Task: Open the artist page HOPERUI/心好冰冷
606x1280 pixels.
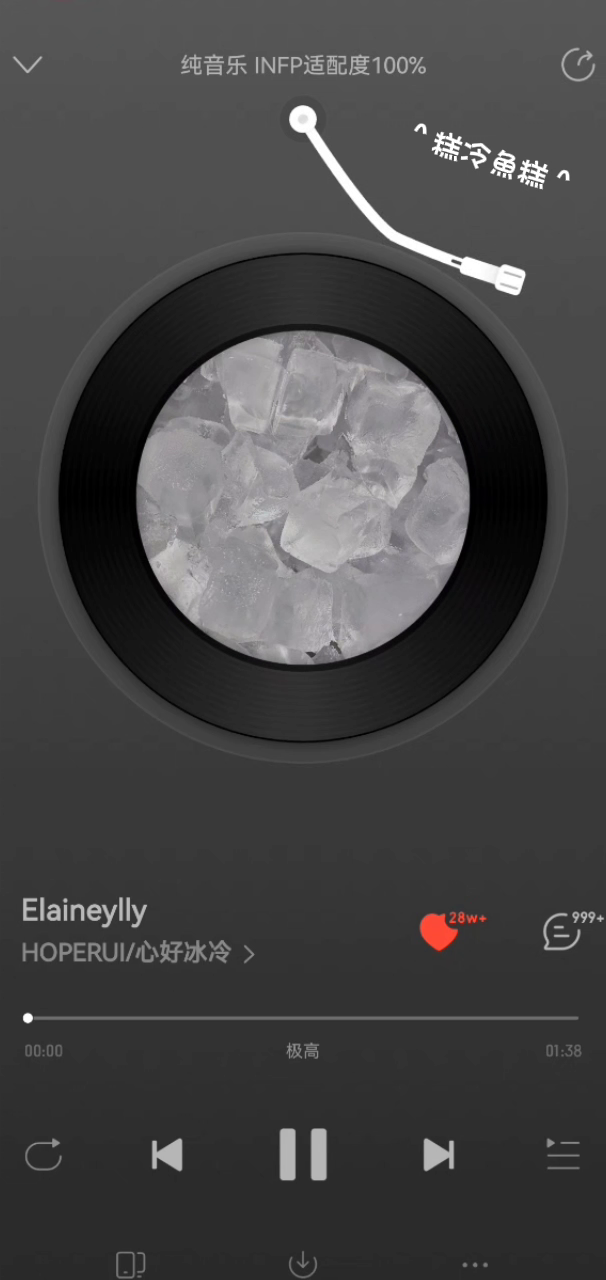Action: pyautogui.click(x=137, y=953)
